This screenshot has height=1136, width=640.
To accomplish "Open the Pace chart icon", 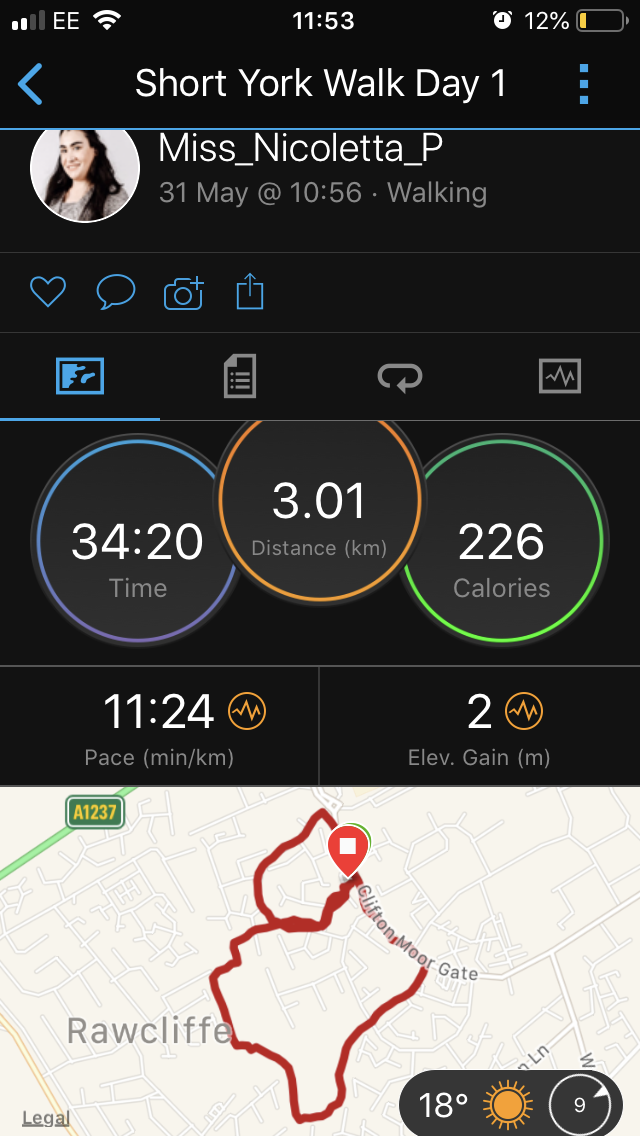I will click(247, 712).
